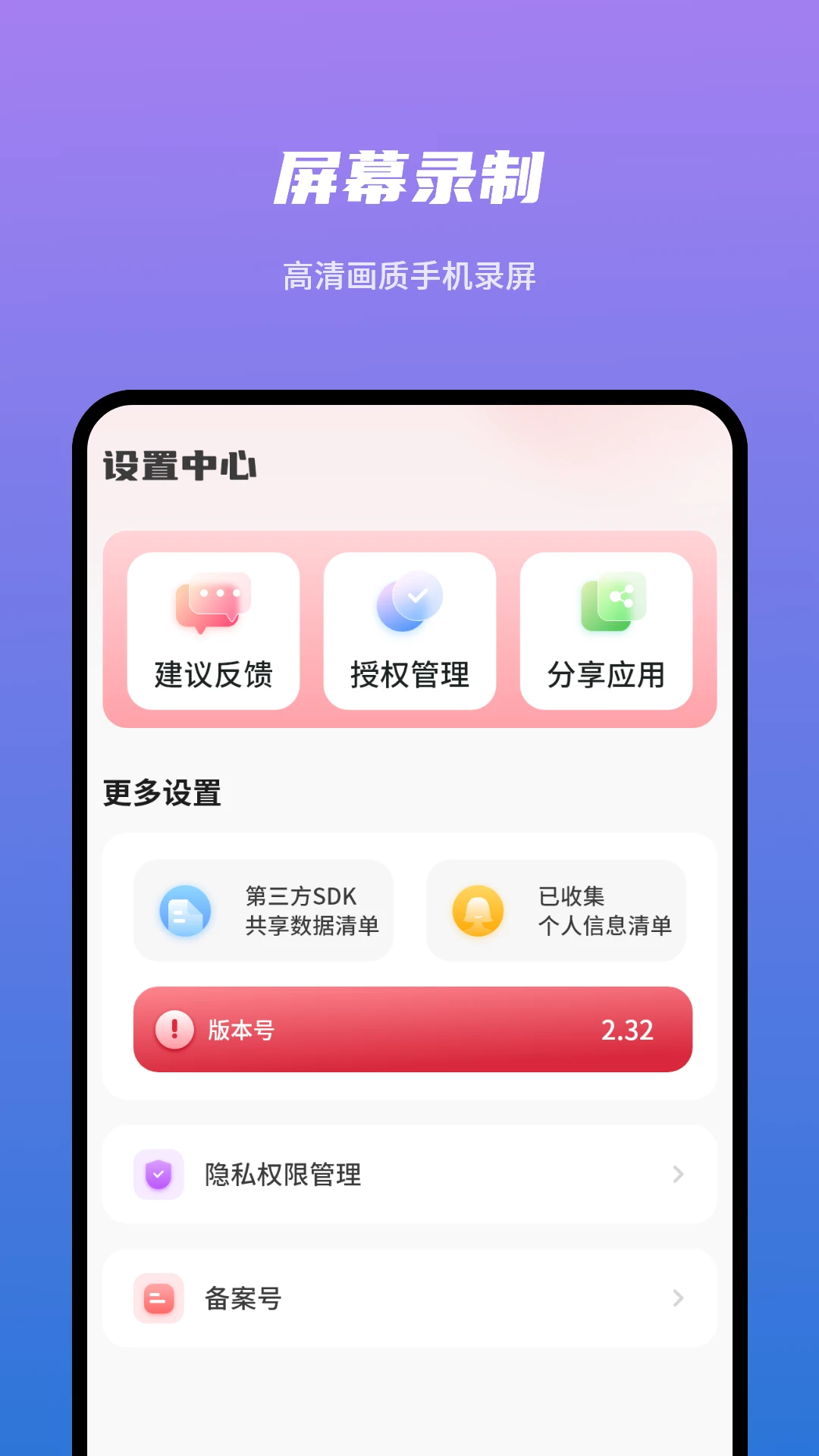Click the 更多设置 section header
Viewport: 819px width, 1456px height.
point(160,793)
